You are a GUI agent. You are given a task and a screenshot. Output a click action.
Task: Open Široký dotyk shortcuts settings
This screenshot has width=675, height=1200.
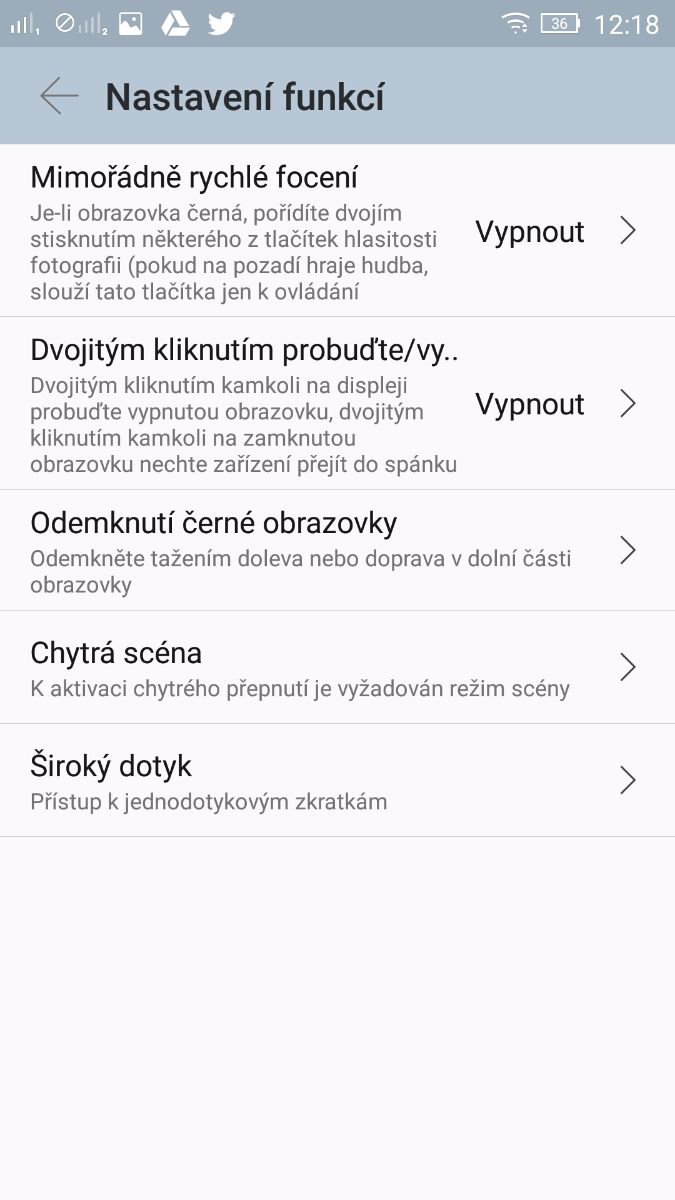tap(337, 780)
